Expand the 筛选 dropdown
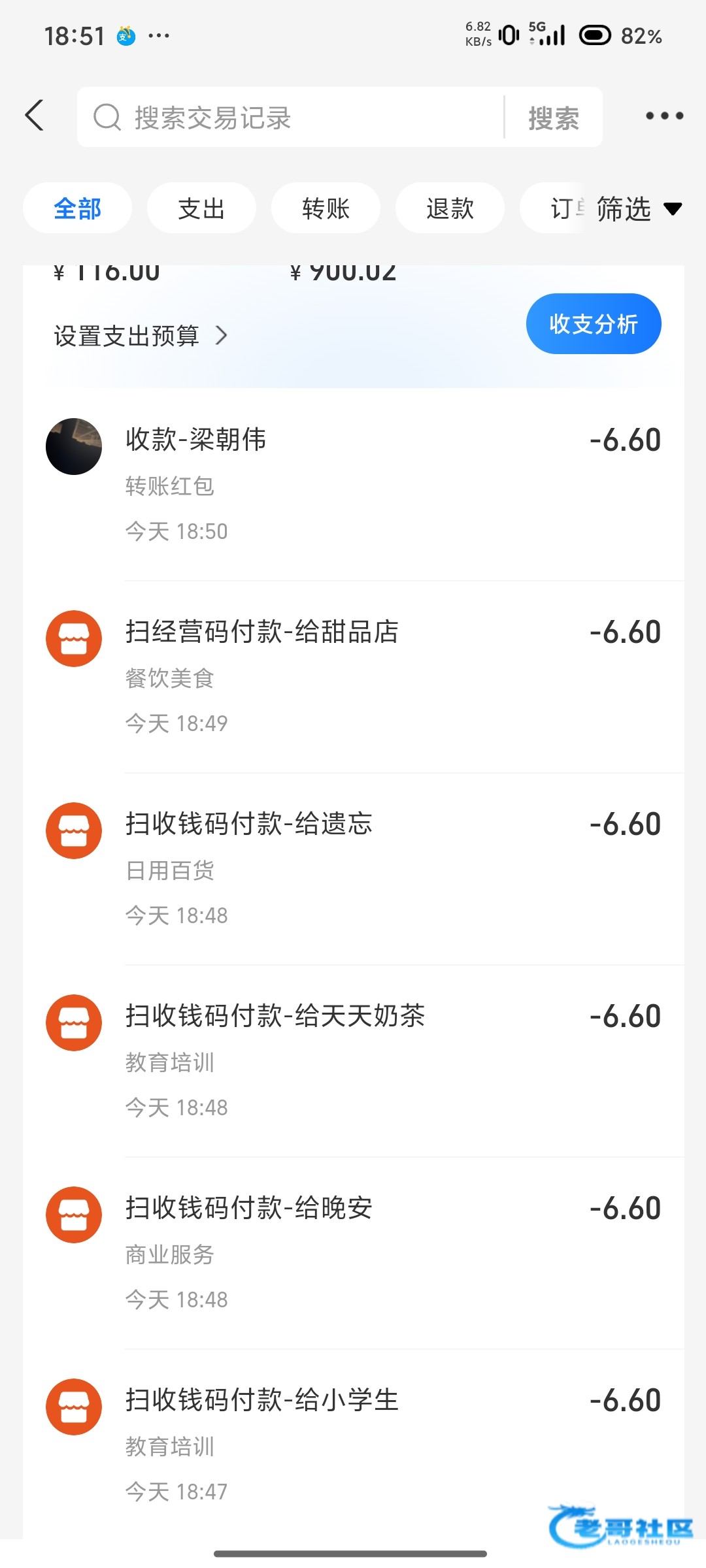Viewport: 706px width, 1568px height. pos(638,209)
